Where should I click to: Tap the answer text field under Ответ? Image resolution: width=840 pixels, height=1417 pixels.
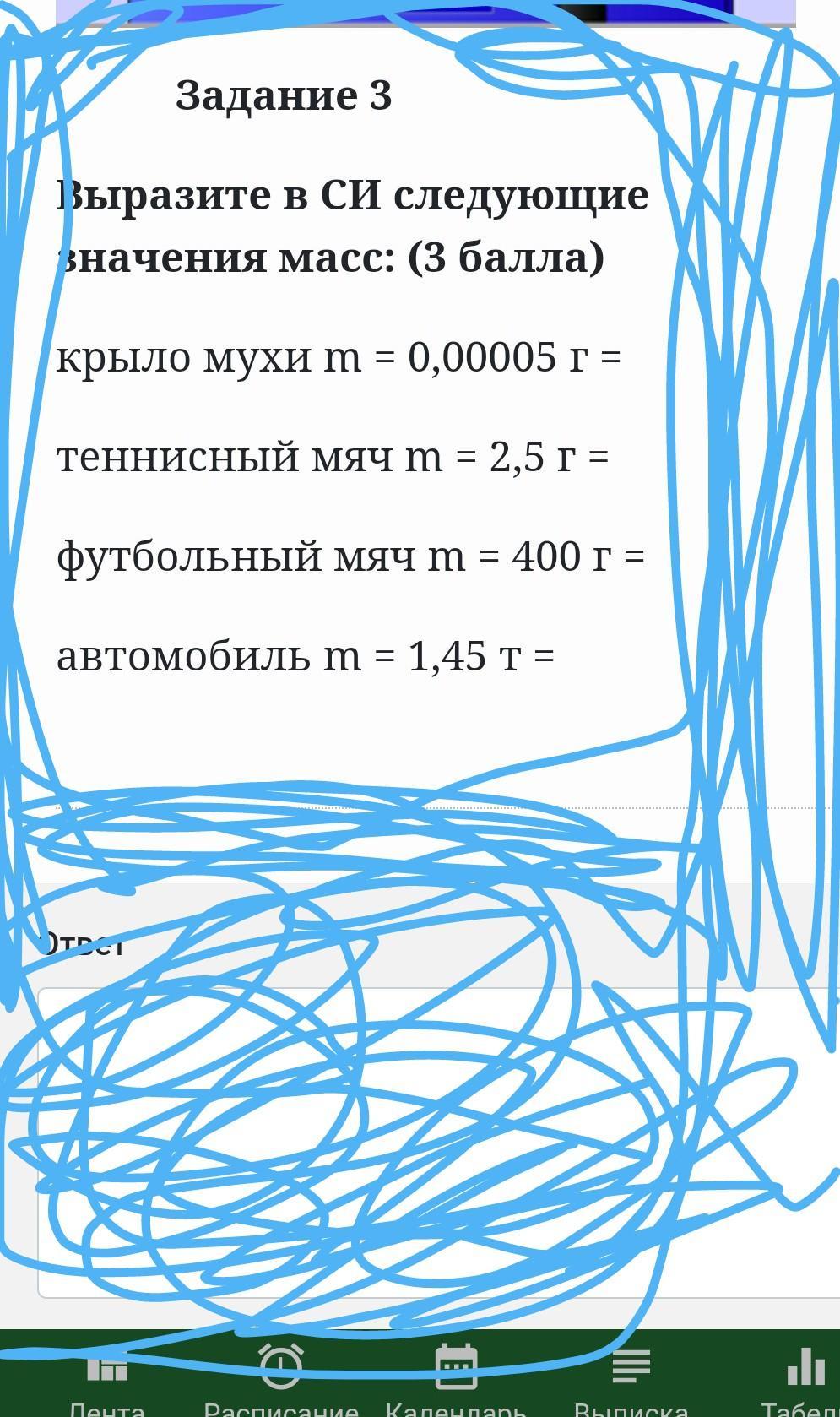439,1142
